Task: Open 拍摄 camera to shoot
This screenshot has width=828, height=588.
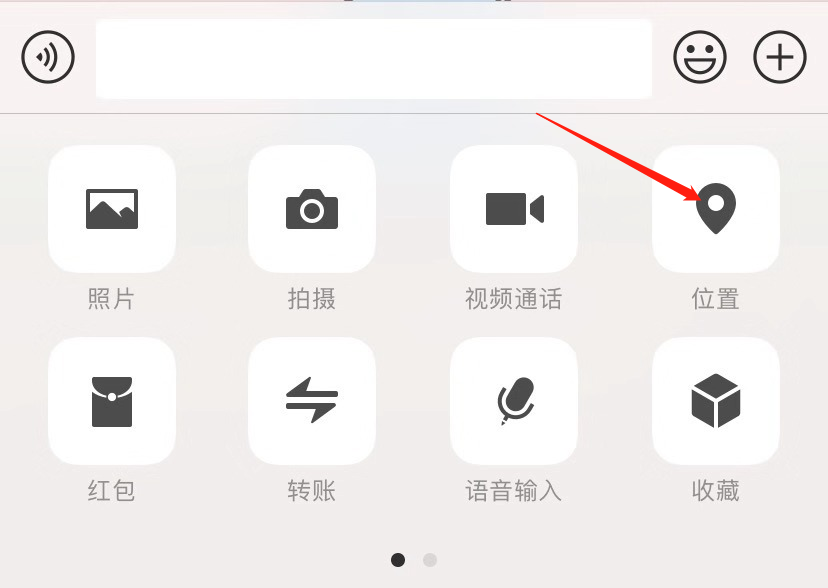Action: pyautogui.click(x=312, y=209)
